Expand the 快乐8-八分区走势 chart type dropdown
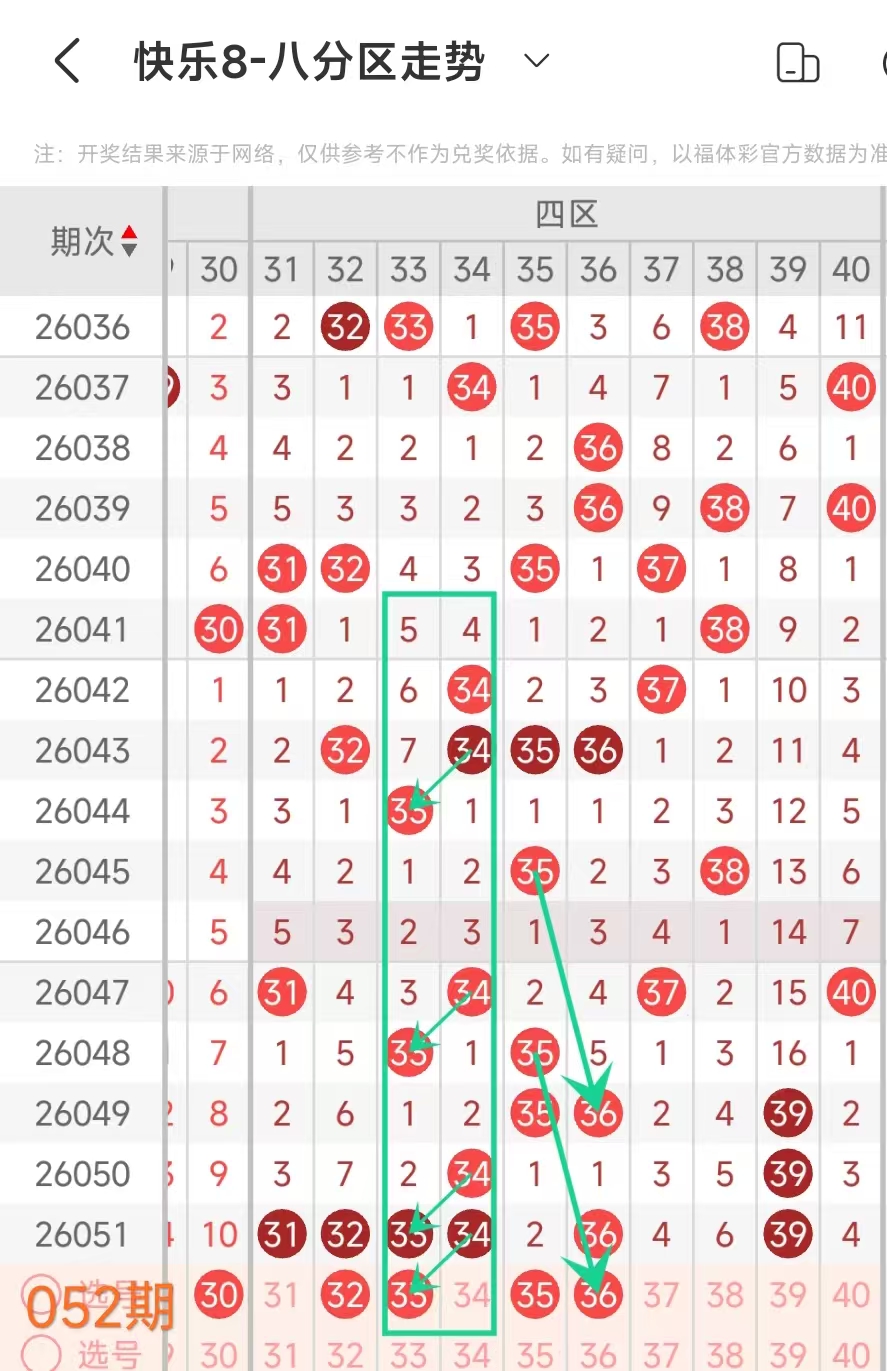 tap(537, 62)
